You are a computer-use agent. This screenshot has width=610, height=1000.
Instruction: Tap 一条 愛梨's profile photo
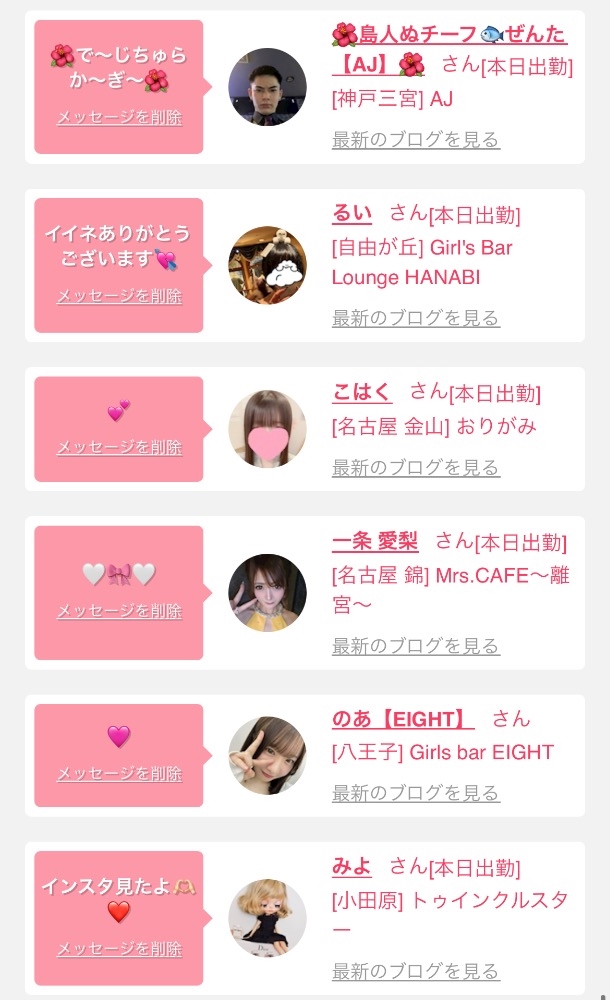point(267,593)
